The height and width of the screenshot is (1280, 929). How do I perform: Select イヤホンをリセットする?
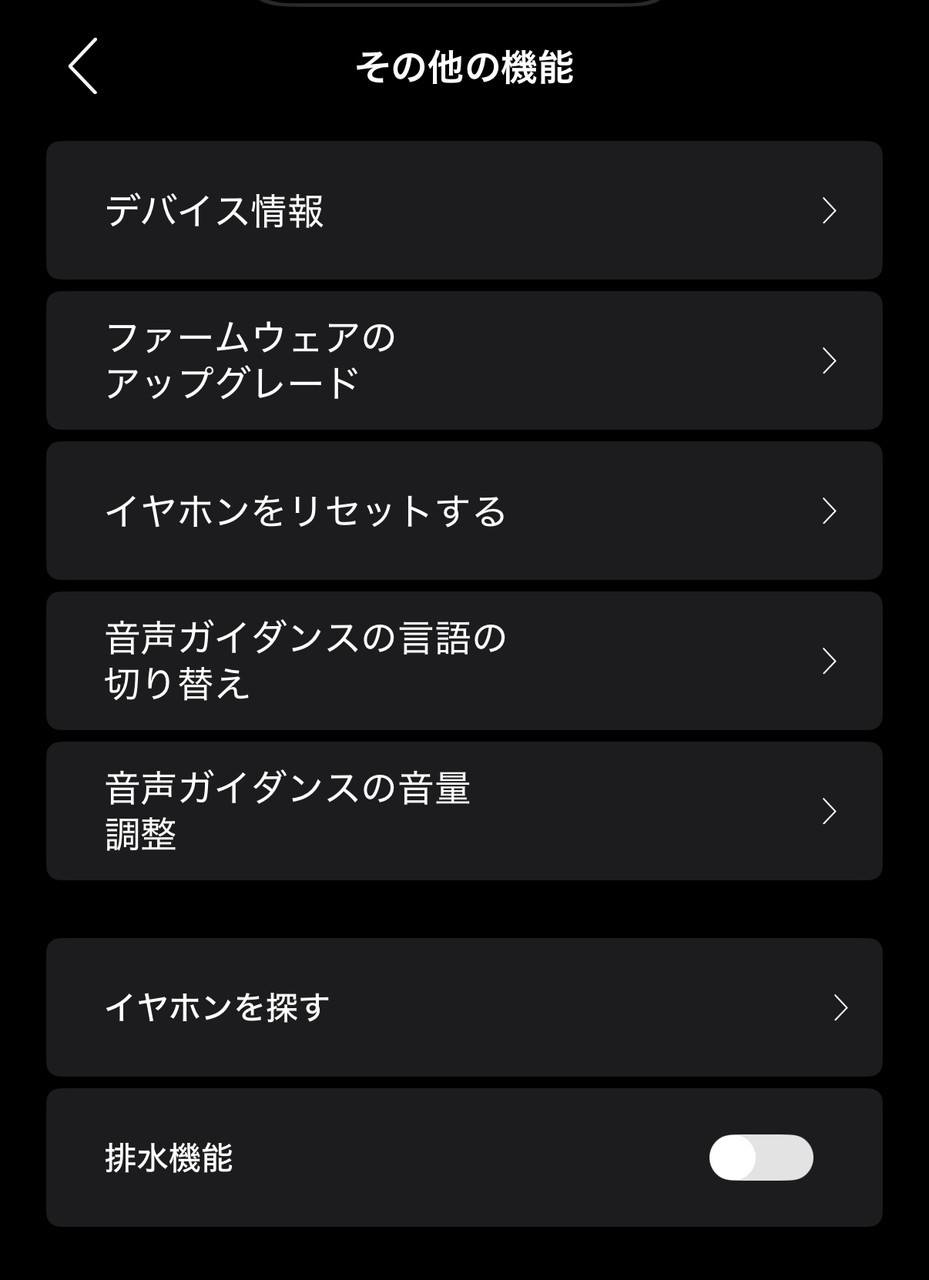464,511
